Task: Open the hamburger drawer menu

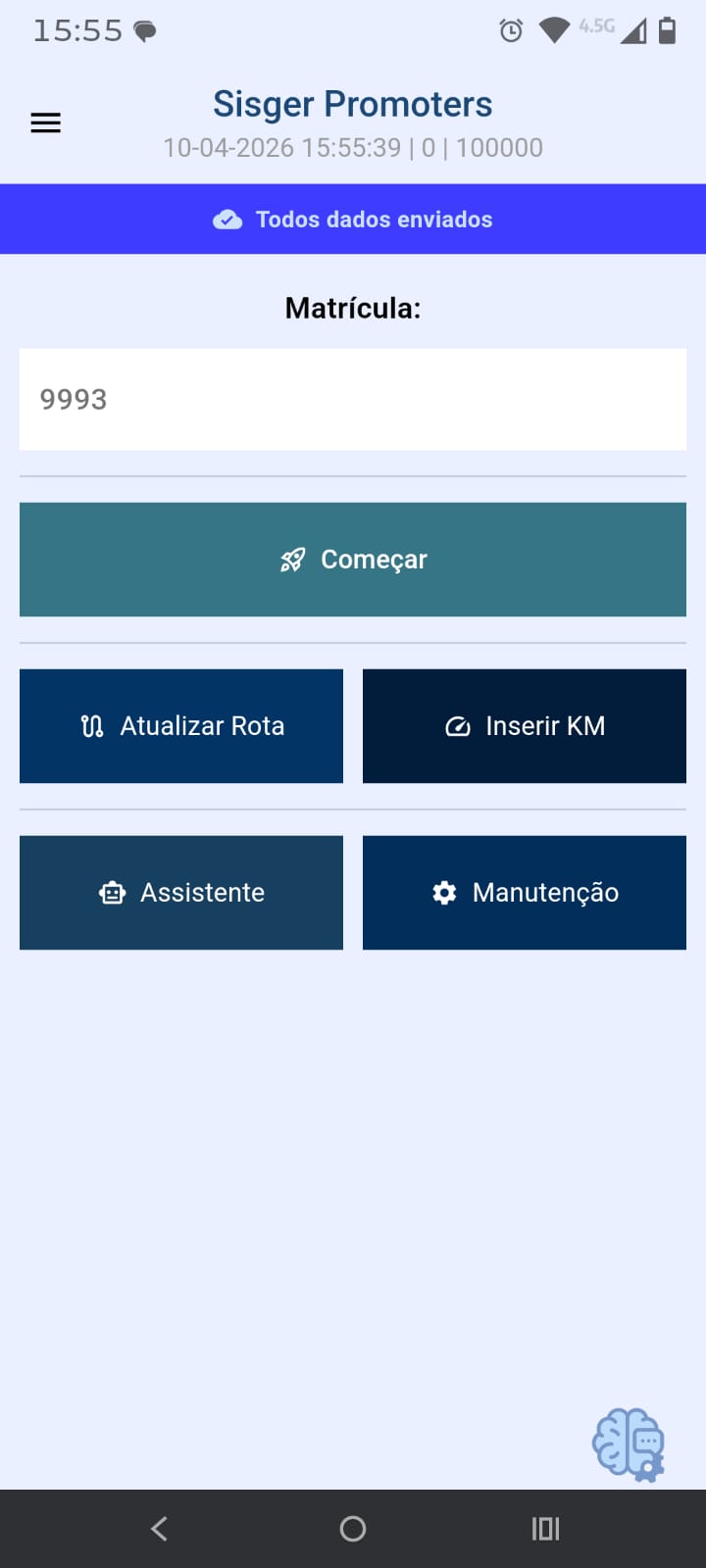Action: (46, 123)
